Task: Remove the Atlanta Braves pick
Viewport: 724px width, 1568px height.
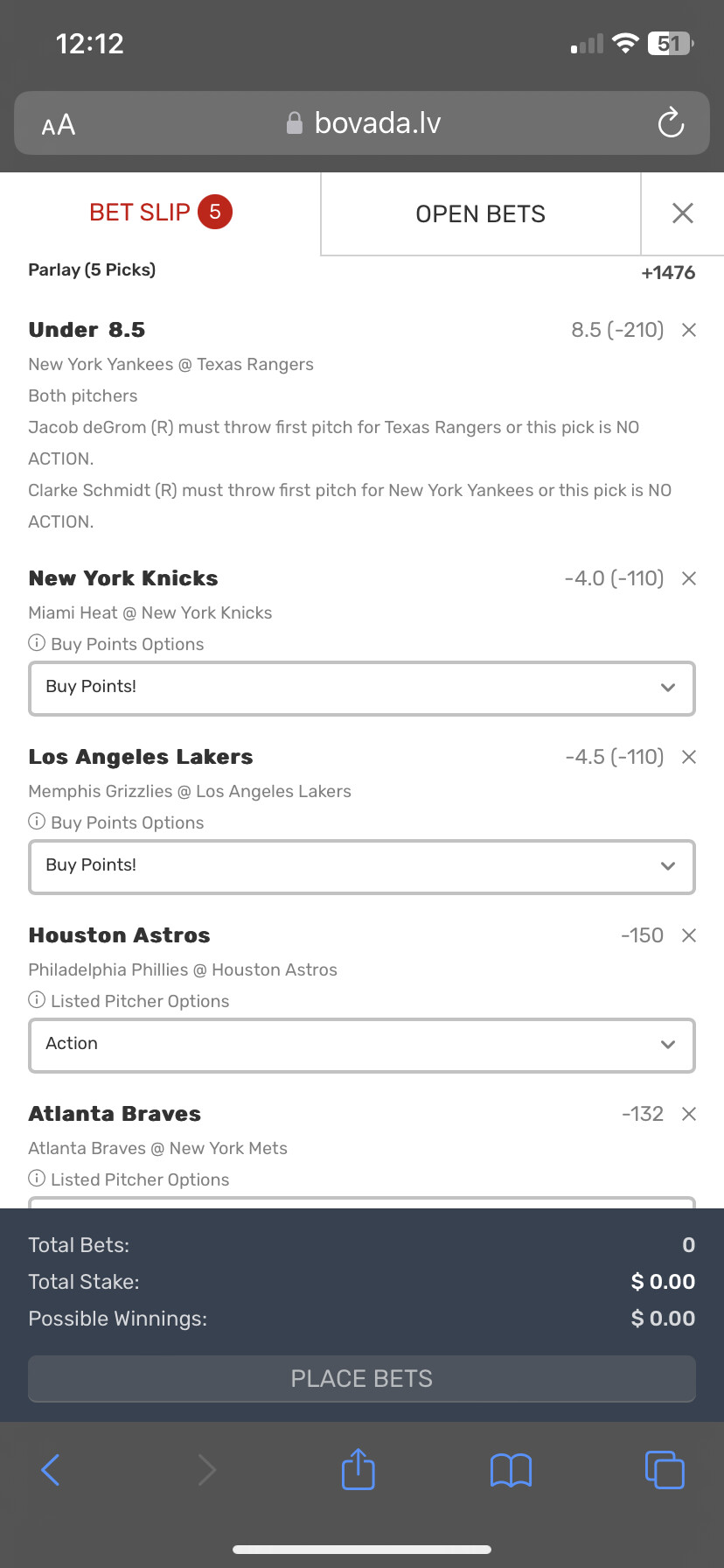Action: 689,1114
